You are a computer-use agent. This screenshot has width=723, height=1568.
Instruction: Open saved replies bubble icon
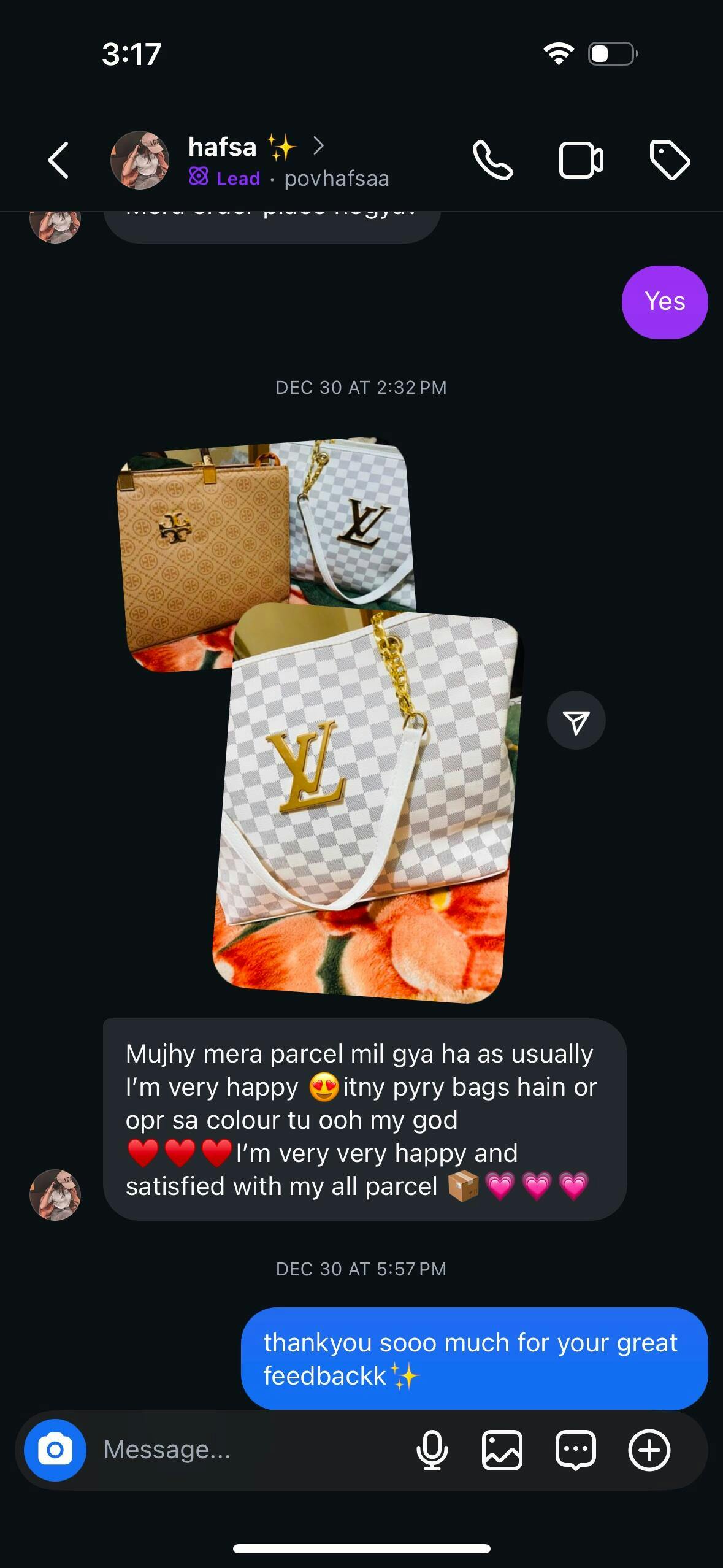tap(575, 1450)
